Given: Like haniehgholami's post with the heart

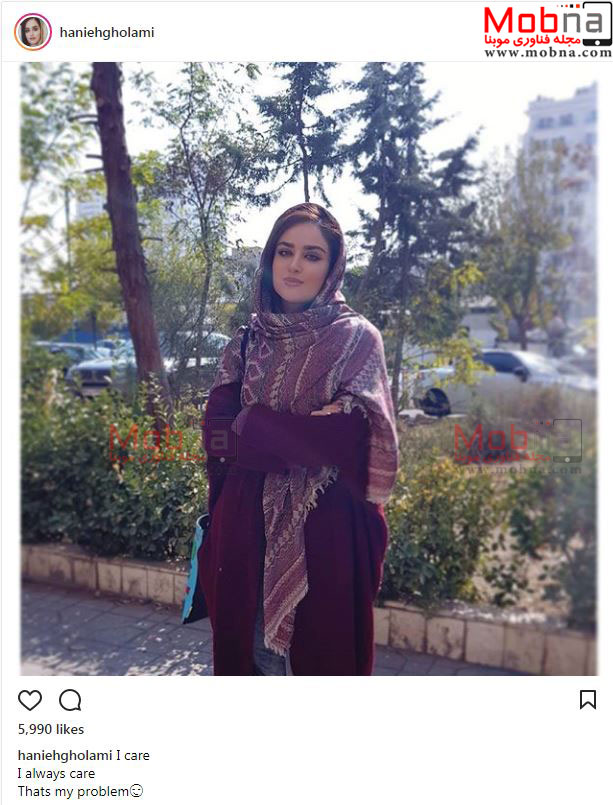Looking at the screenshot, I should pos(31,700).
